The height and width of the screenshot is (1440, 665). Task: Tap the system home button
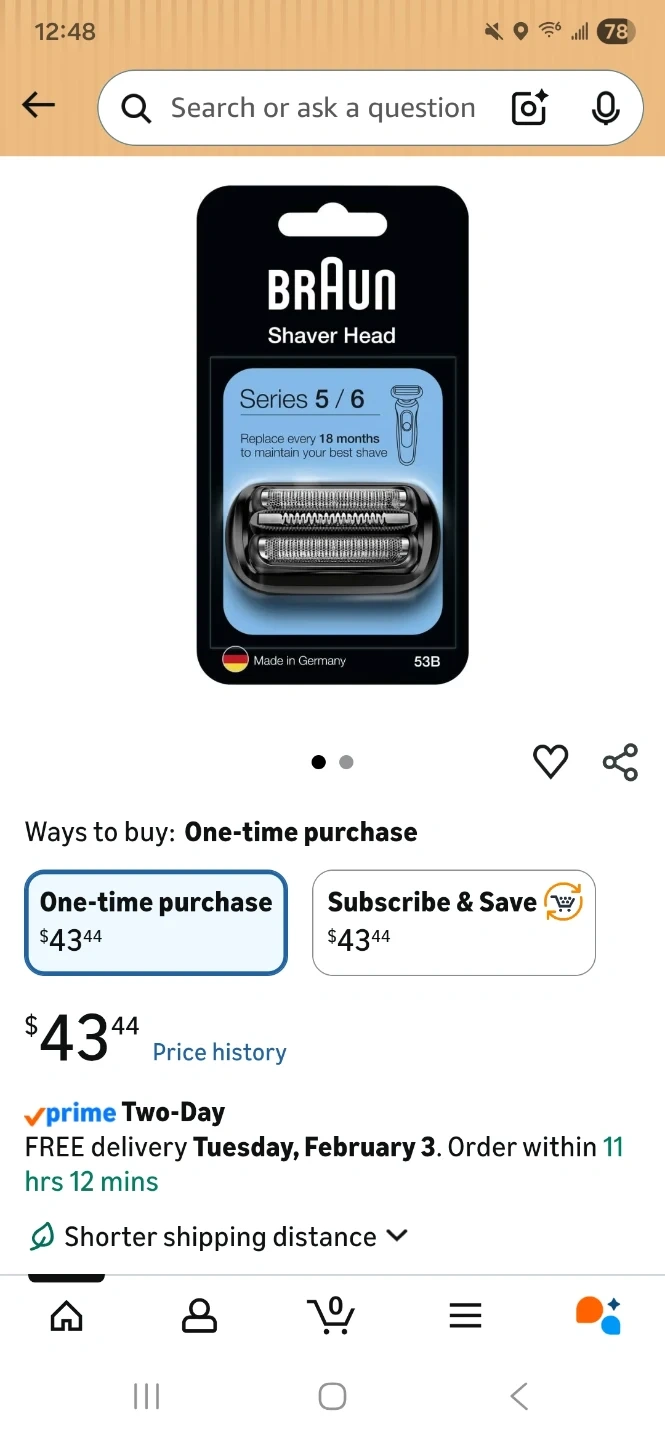pos(332,1396)
